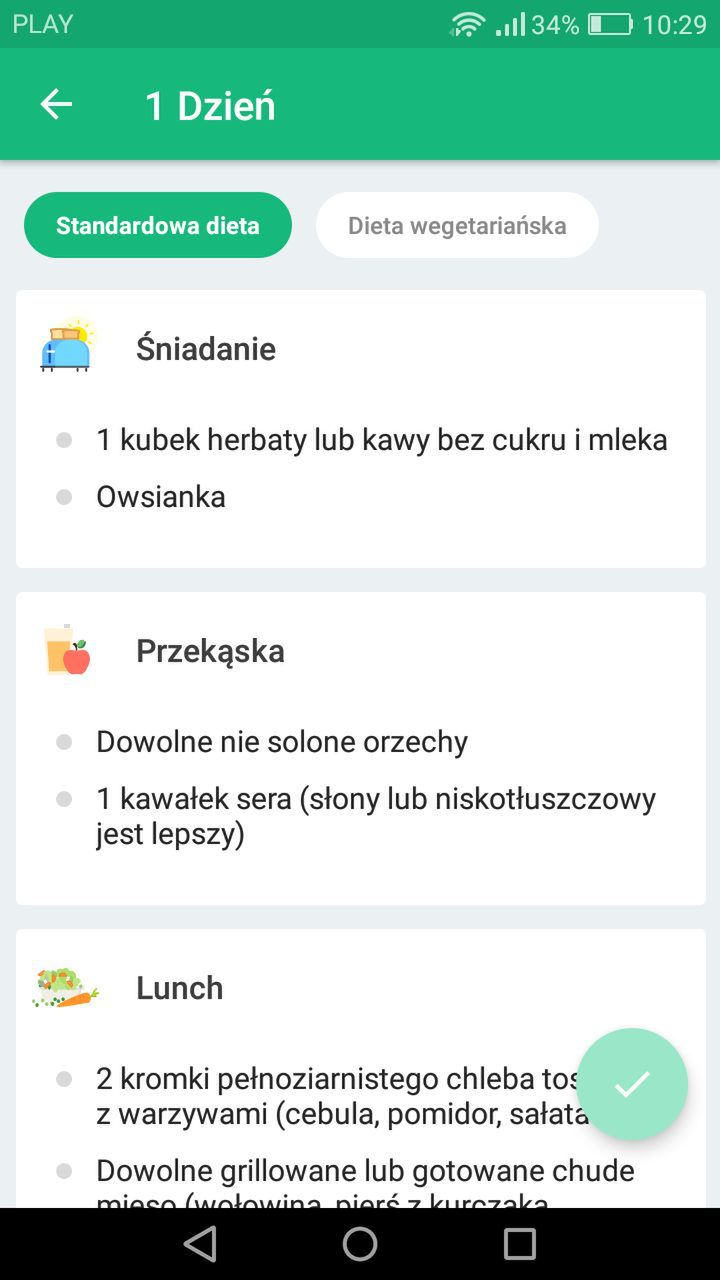Mark day complete with the checkmark button
720x1280 pixels.
[x=632, y=1084]
